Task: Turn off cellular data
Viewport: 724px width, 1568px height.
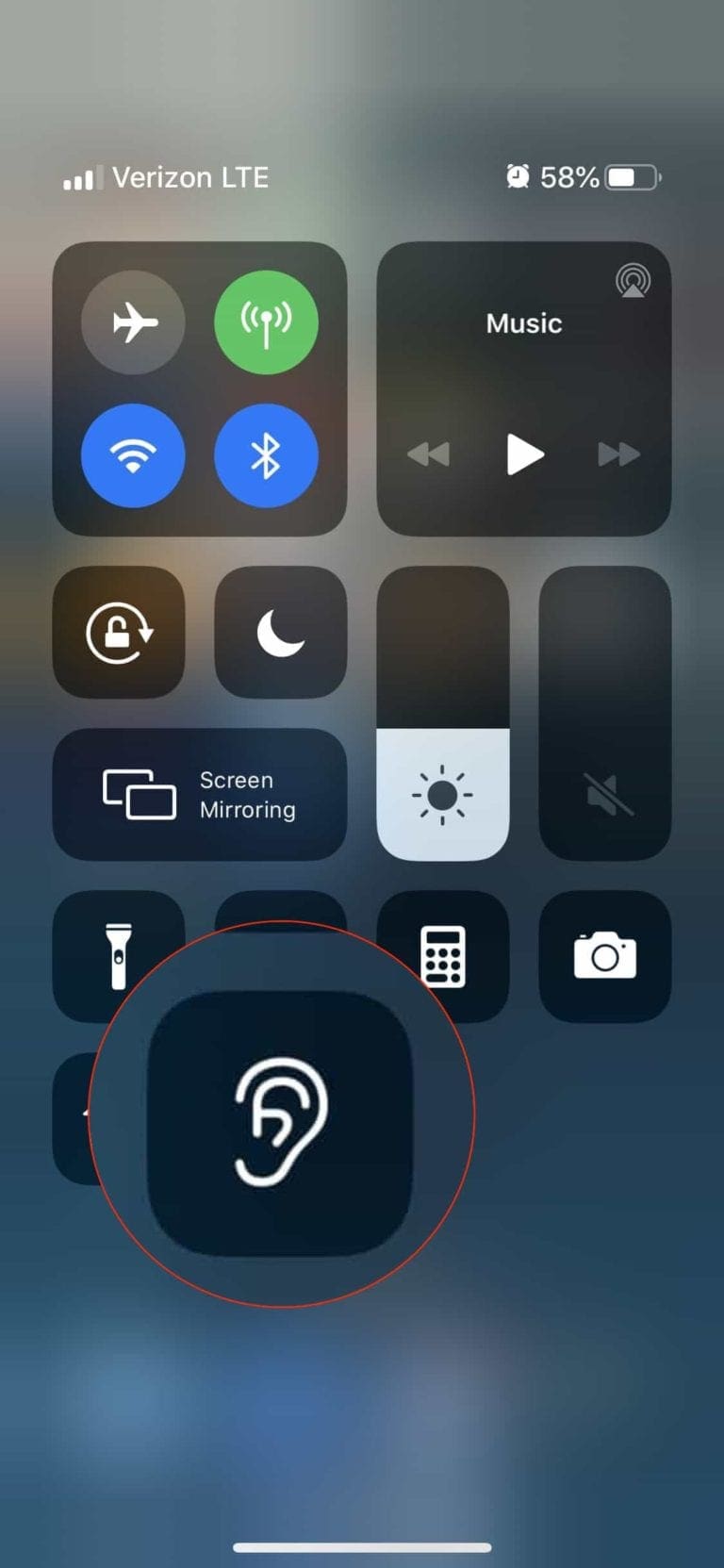Action: click(266, 322)
